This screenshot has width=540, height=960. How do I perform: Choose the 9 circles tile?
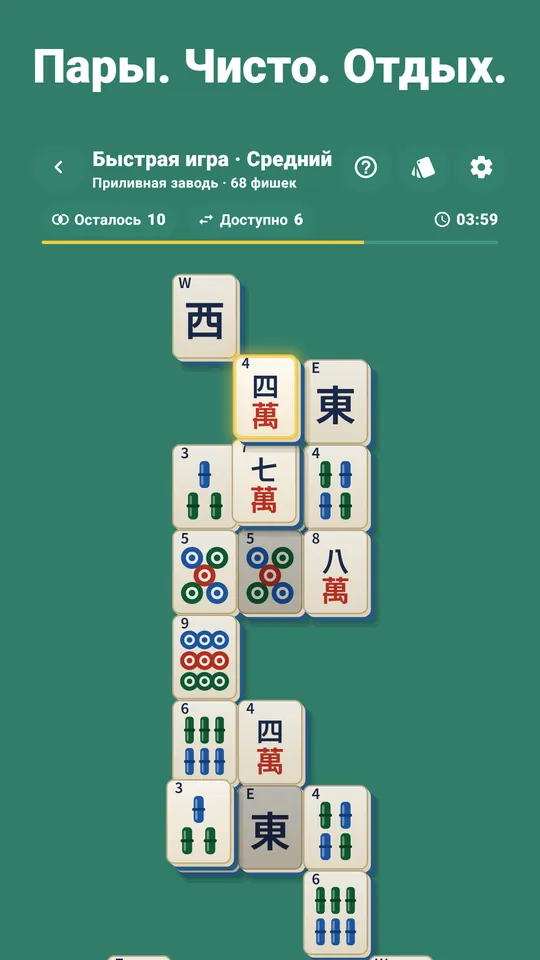(205, 657)
